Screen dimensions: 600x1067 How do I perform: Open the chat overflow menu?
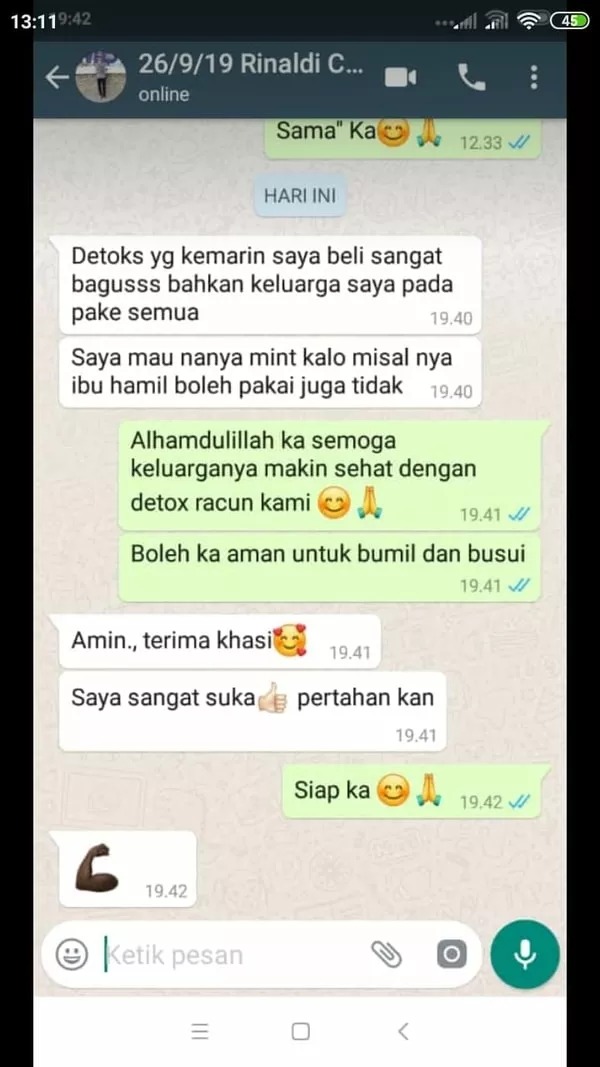point(535,77)
